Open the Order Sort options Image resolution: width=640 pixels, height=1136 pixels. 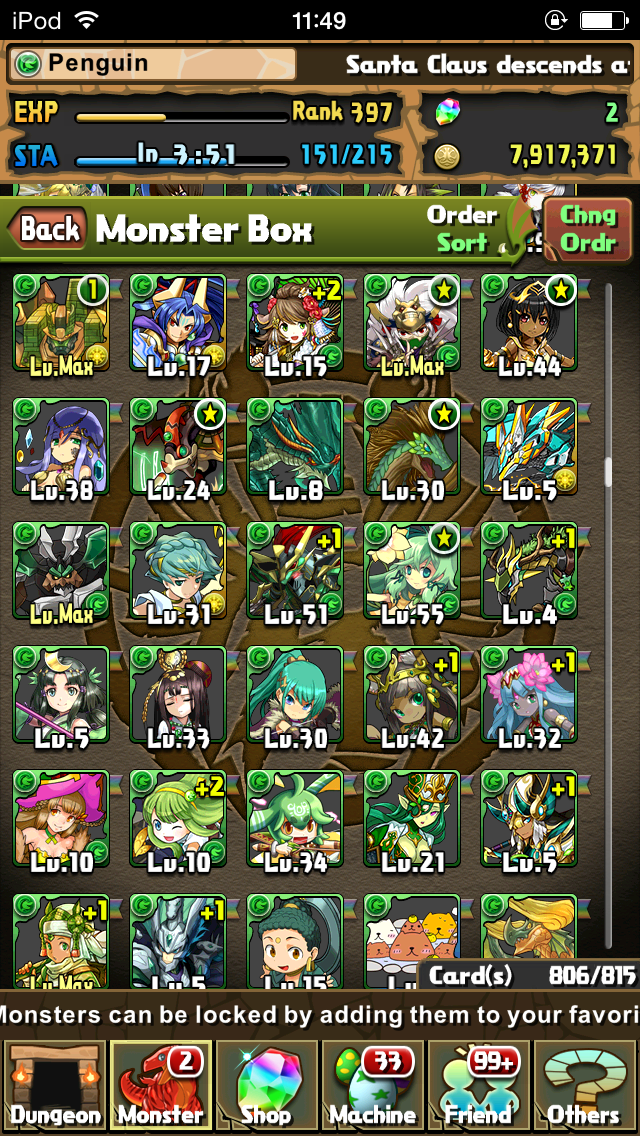coord(461,229)
